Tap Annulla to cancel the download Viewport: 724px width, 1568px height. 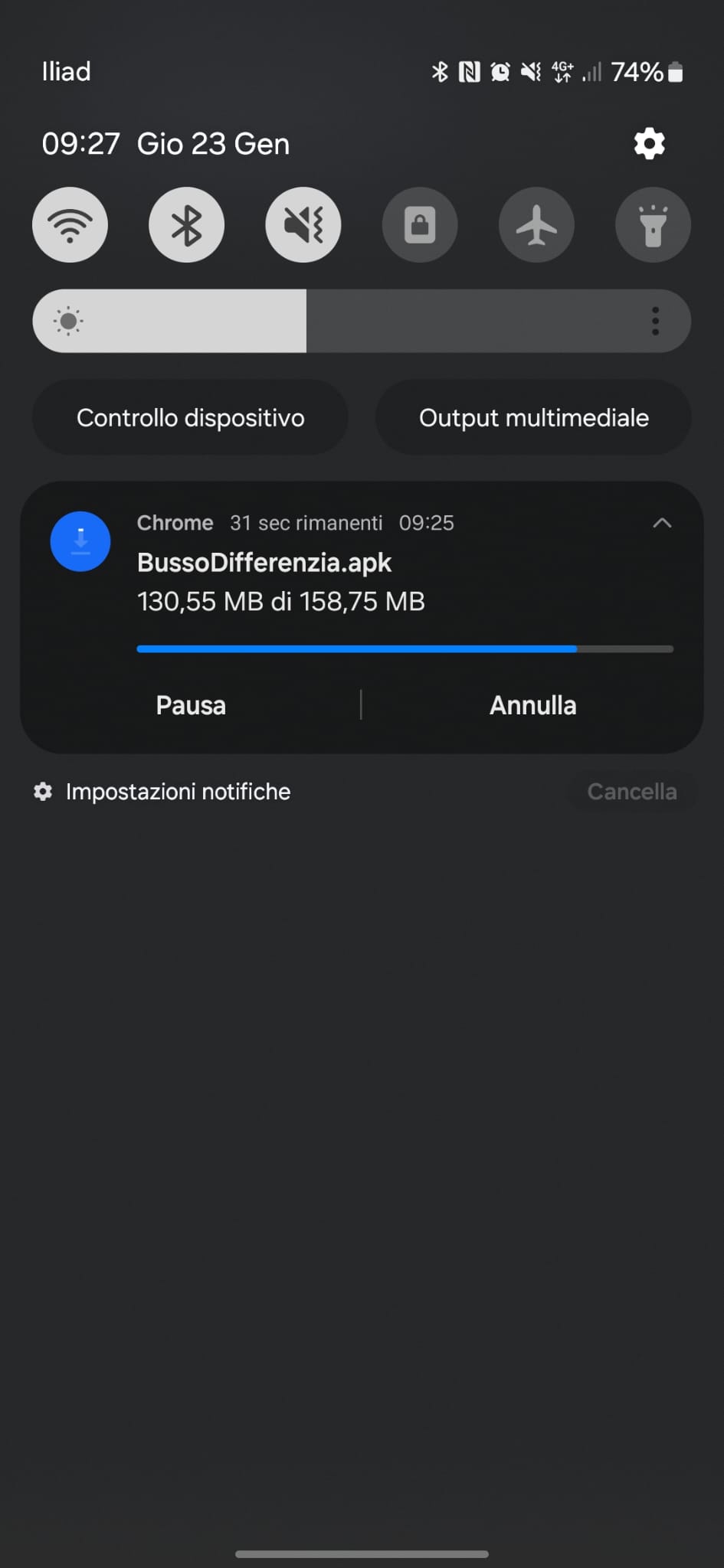tap(532, 705)
